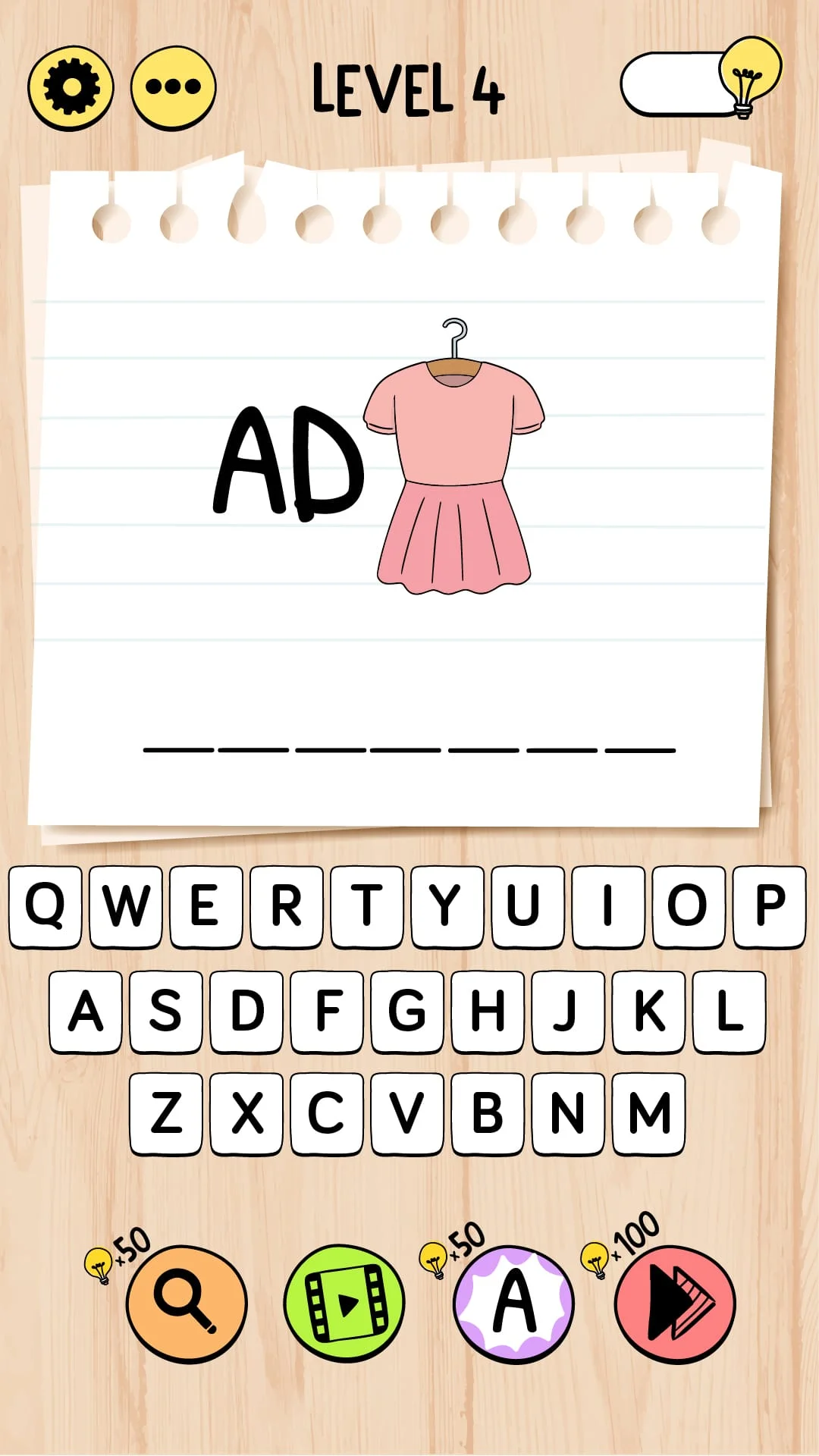Reveal a letter for 50 bulbs
819x1456 pixels.
click(x=514, y=1303)
